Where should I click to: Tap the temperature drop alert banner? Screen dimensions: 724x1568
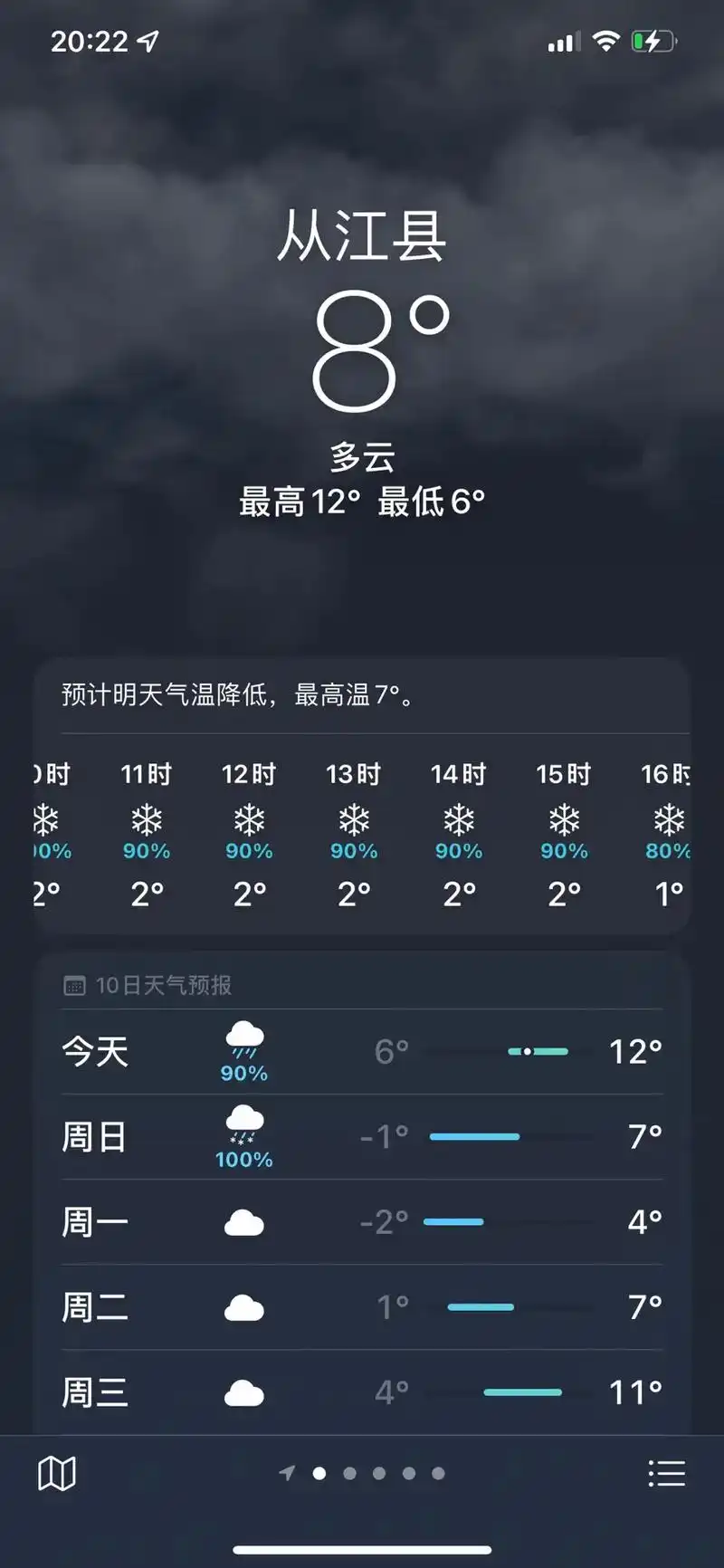(x=362, y=697)
